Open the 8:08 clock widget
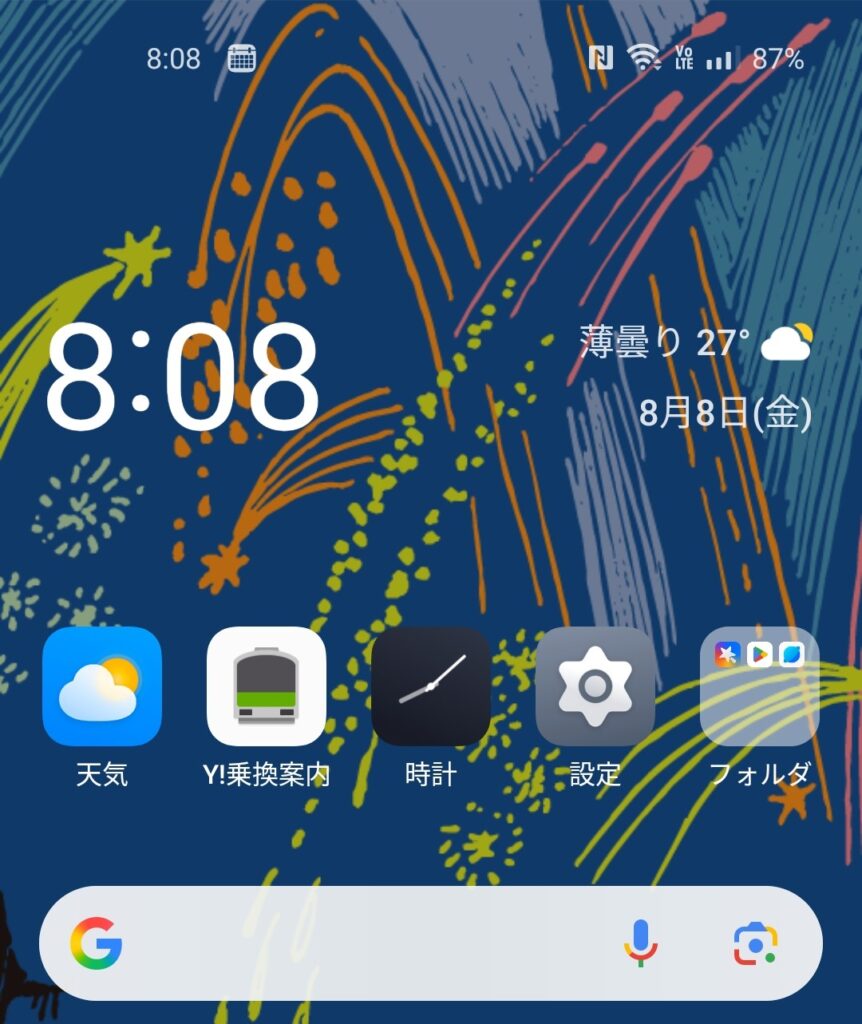Screen dimensions: 862x1024 182,378
